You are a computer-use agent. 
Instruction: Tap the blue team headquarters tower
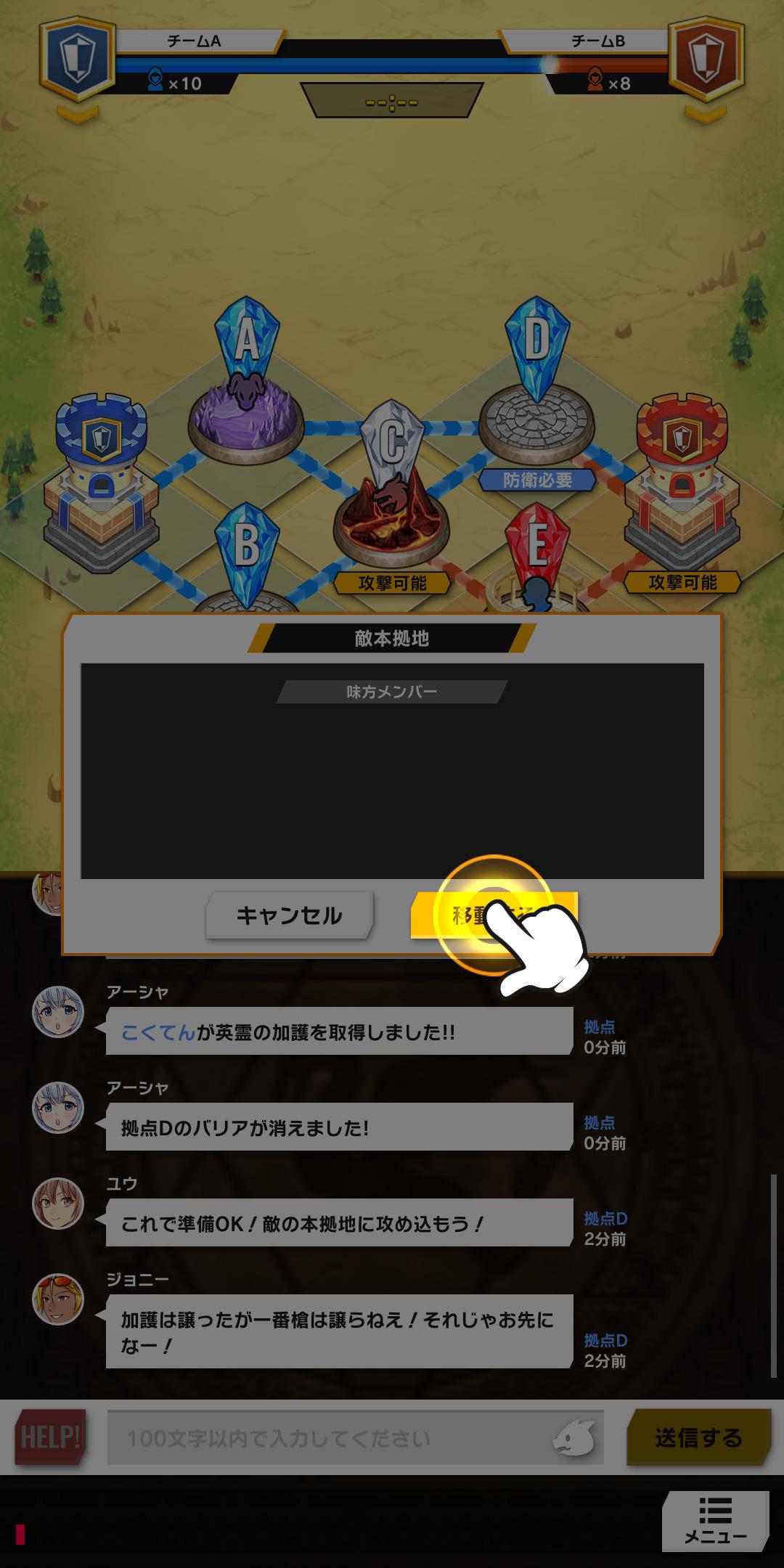point(101,483)
